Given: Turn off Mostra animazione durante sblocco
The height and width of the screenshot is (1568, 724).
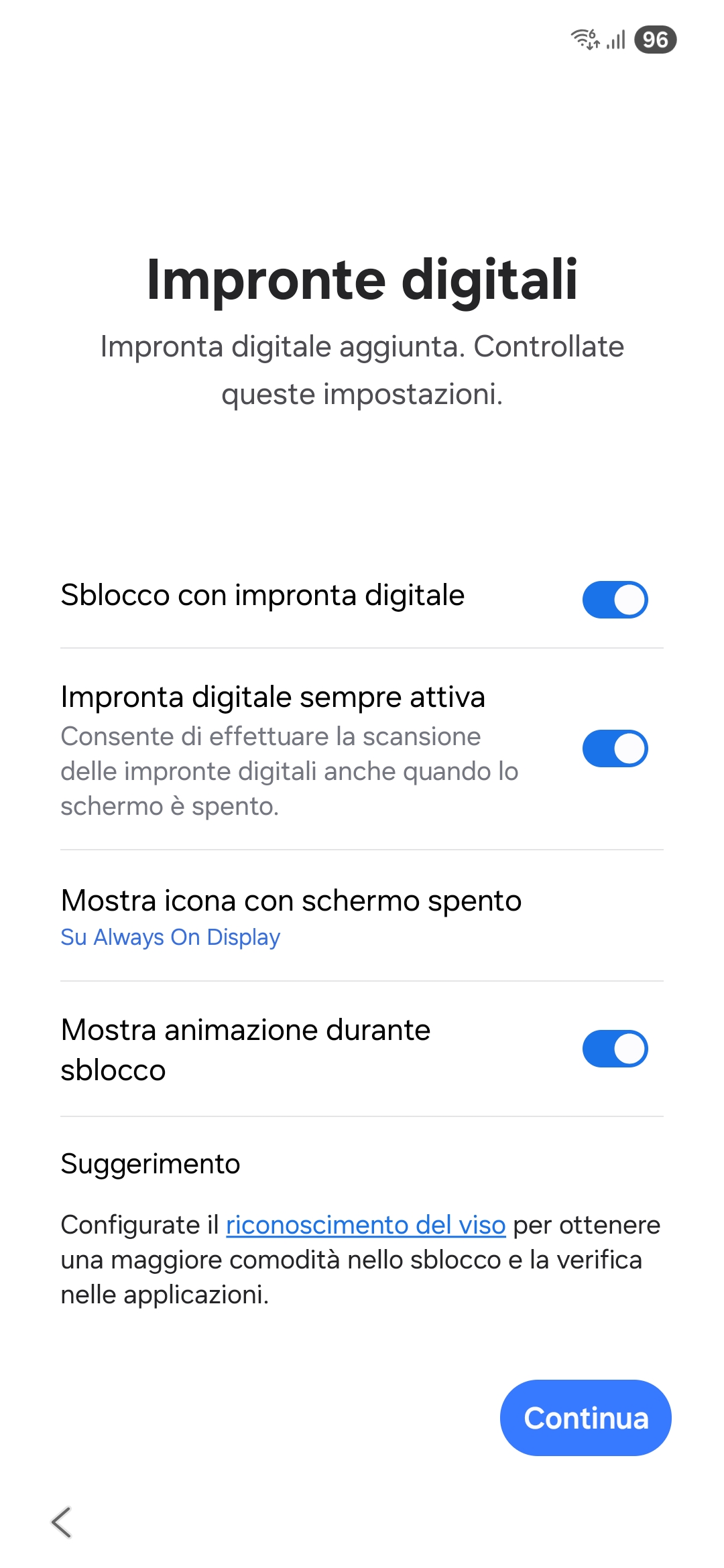Looking at the screenshot, I should (615, 1049).
